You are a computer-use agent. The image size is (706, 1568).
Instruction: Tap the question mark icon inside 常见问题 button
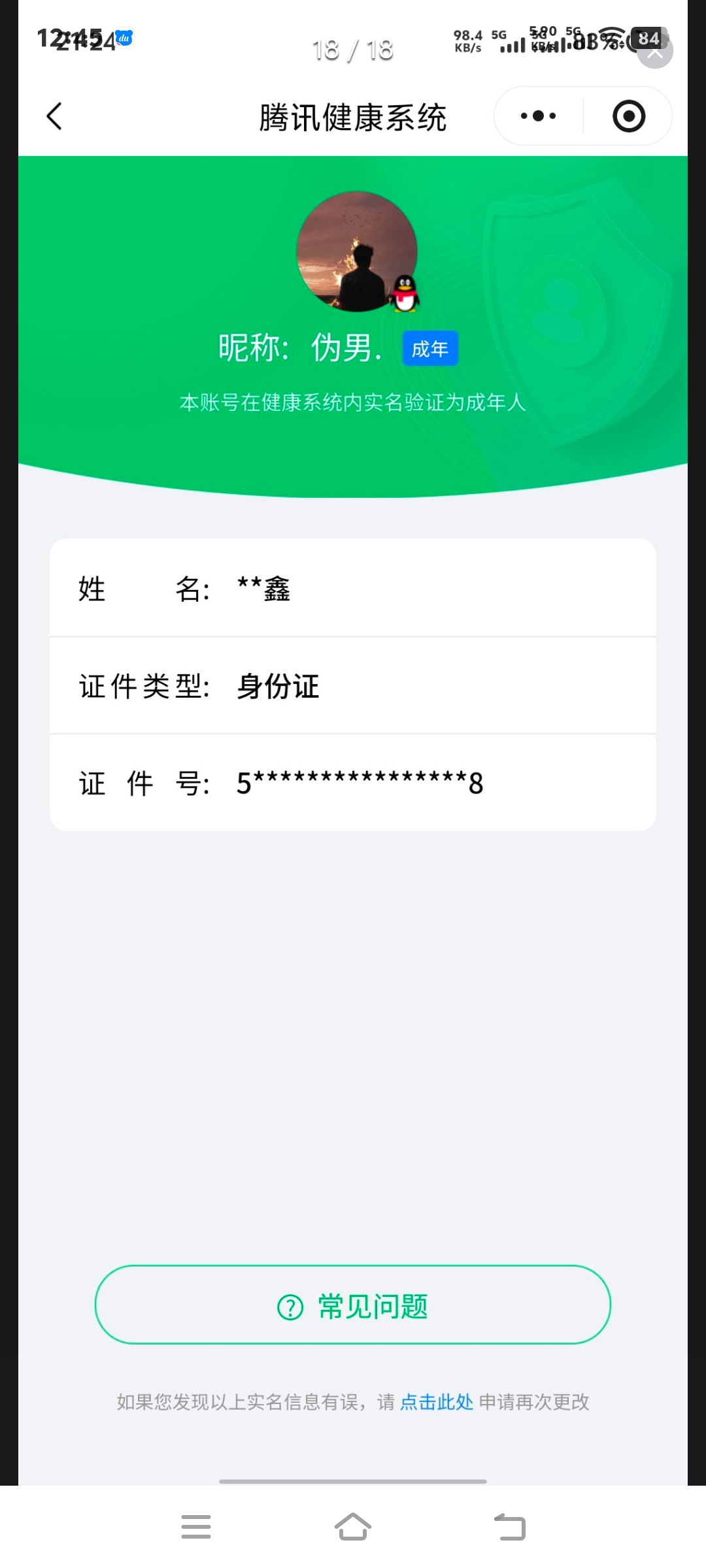tap(290, 1307)
